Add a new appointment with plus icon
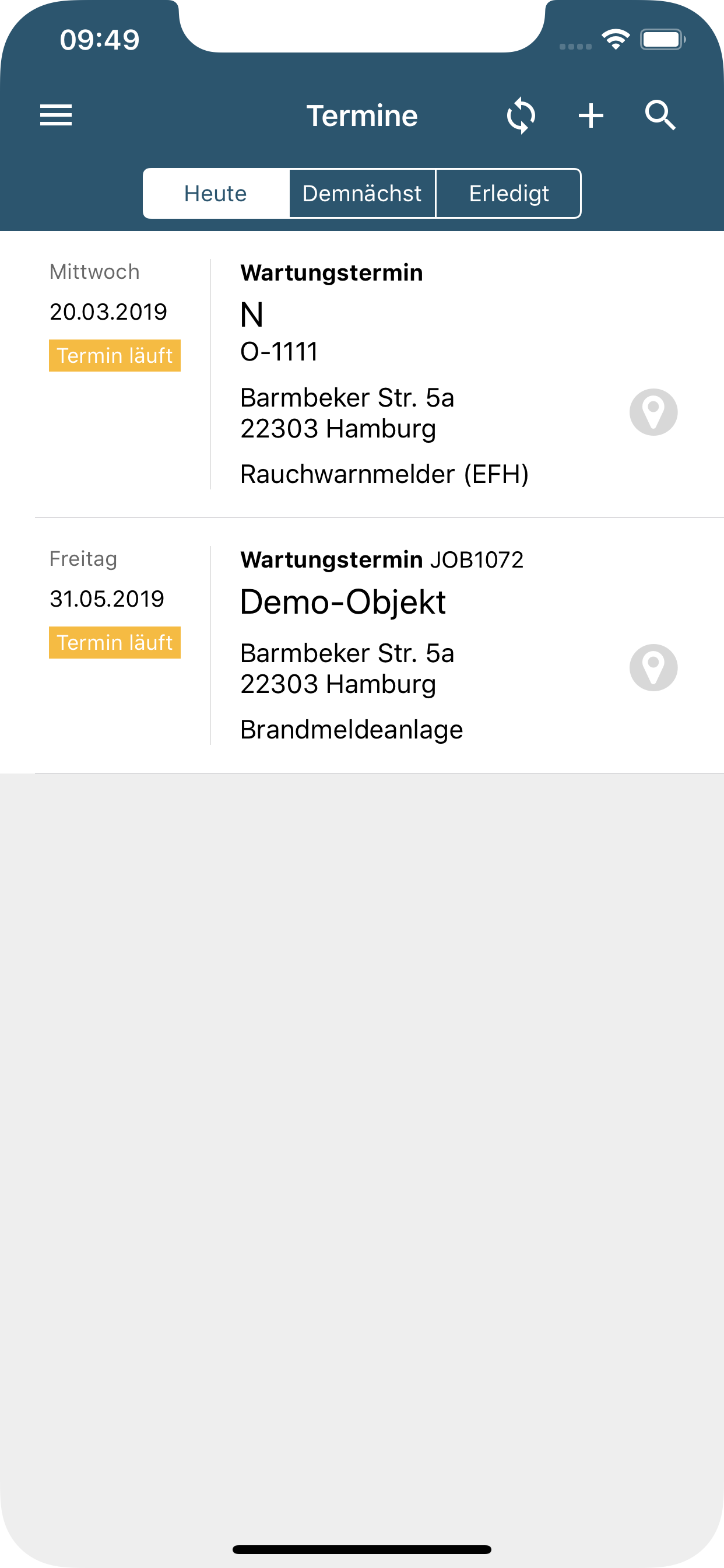Viewport: 724px width, 1568px height. (x=591, y=116)
